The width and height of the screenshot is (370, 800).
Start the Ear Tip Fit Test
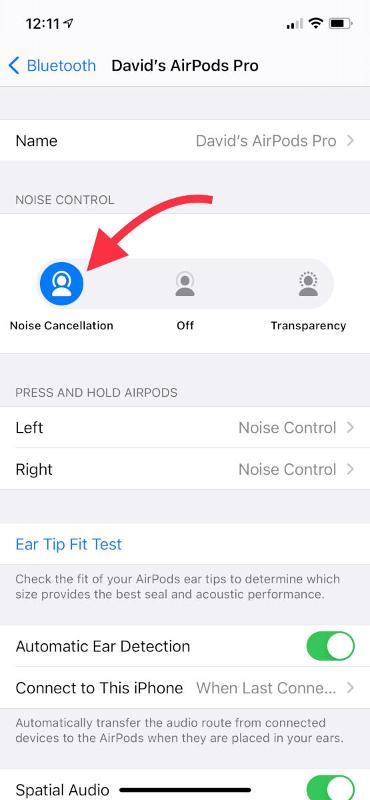69,544
